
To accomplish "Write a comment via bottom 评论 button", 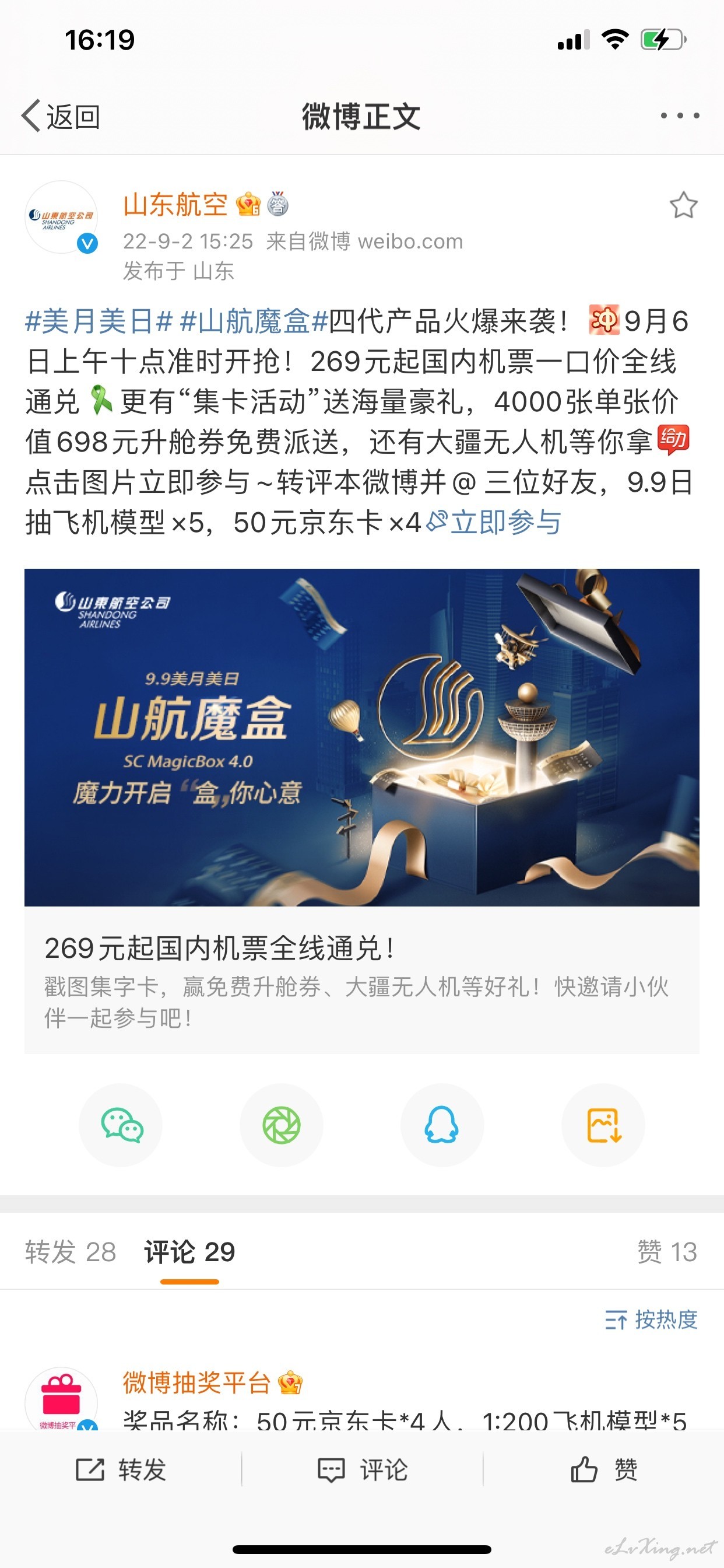I will click(363, 1470).
